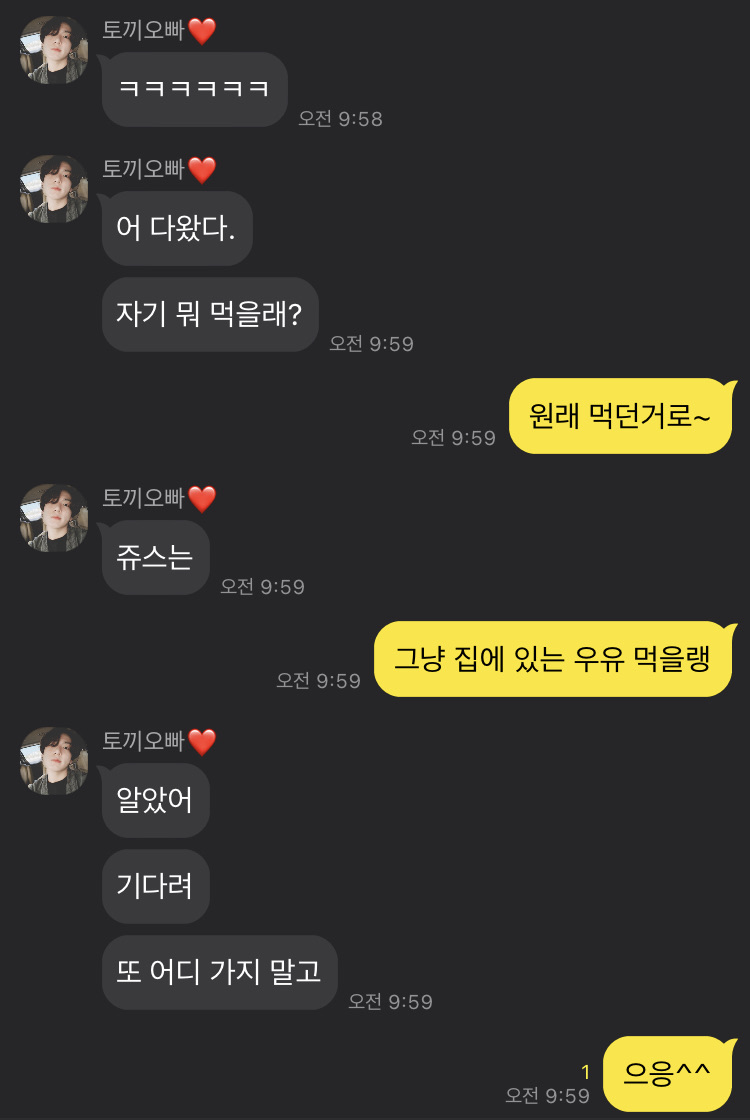Image resolution: width=750 pixels, height=1120 pixels.
Task: Tap the avatar next to 어 다왔다.
Action: tap(54, 189)
